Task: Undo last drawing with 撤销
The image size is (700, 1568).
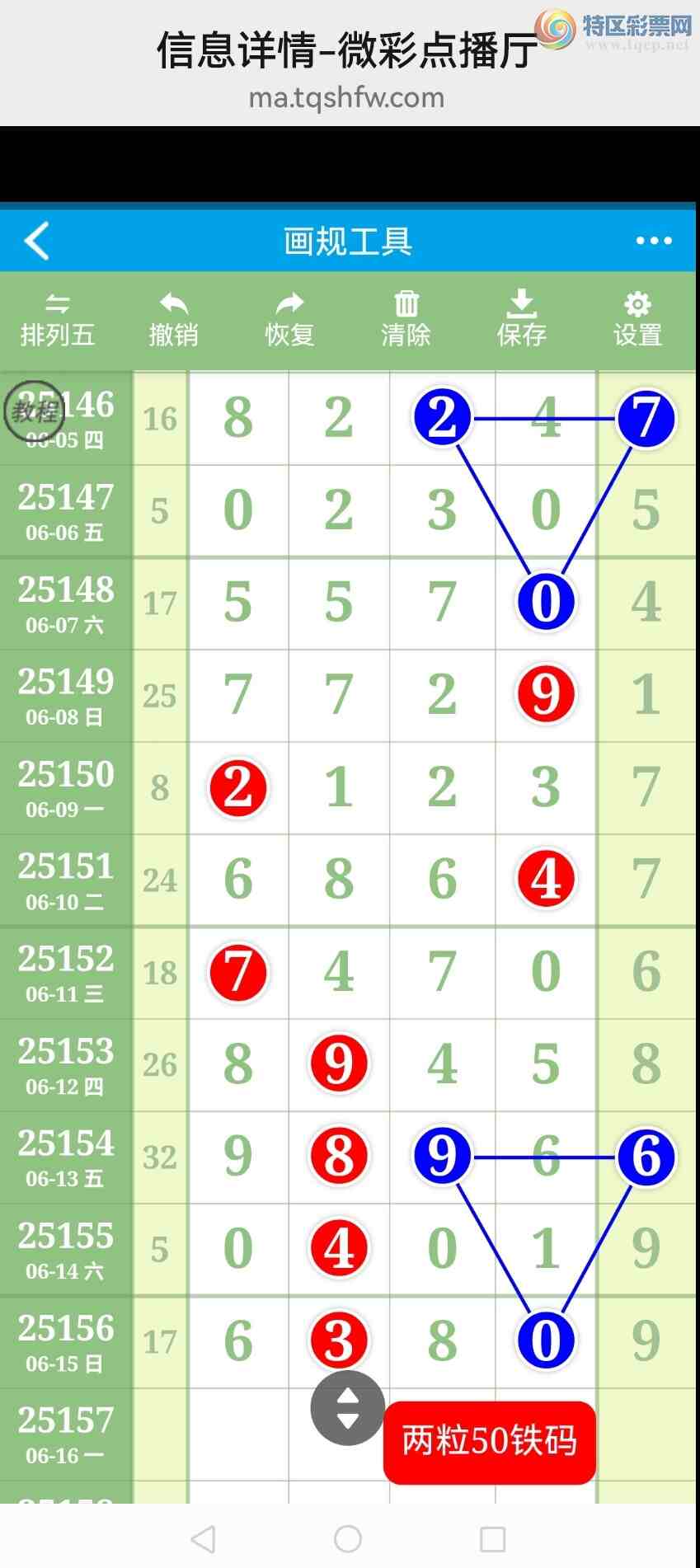Action: pyautogui.click(x=173, y=321)
